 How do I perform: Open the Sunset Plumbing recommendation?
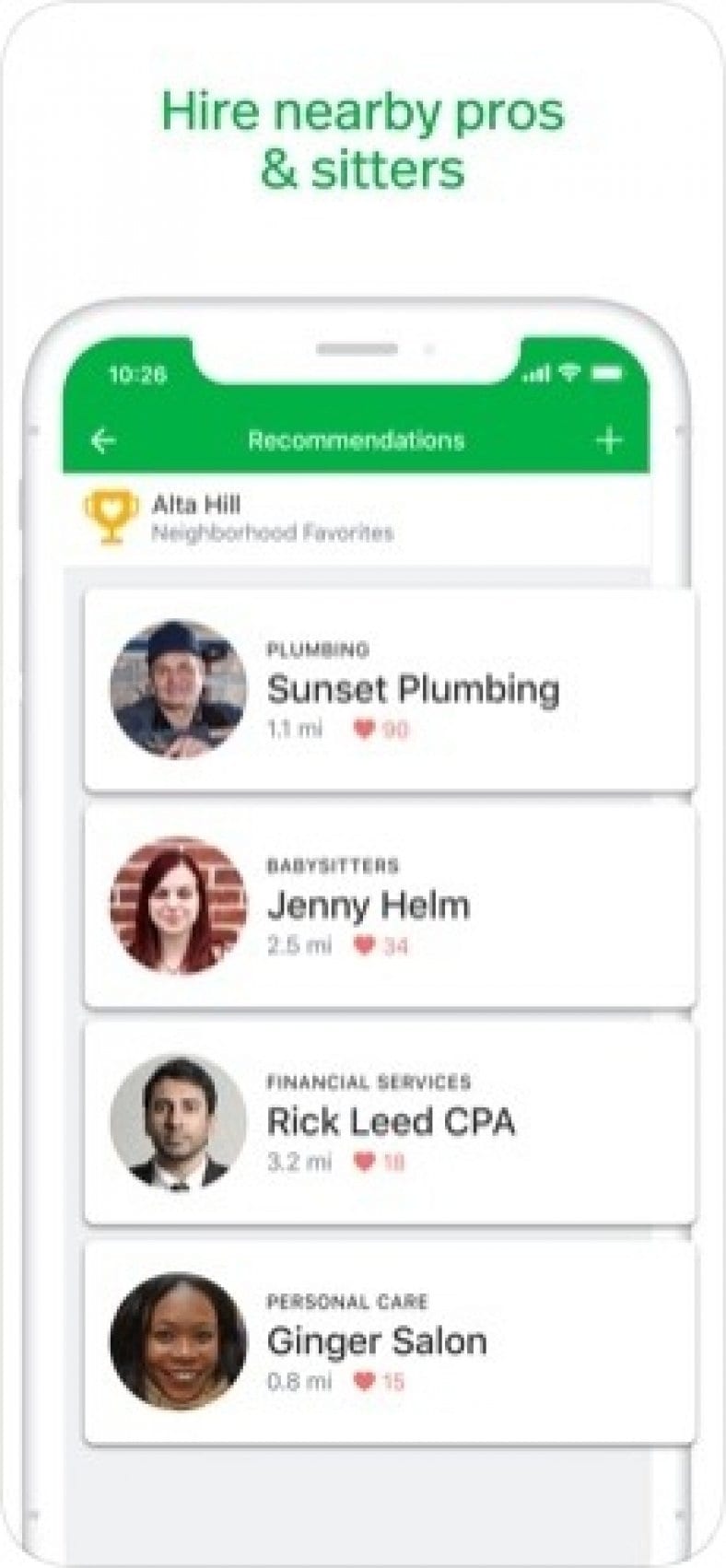click(x=413, y=687)
